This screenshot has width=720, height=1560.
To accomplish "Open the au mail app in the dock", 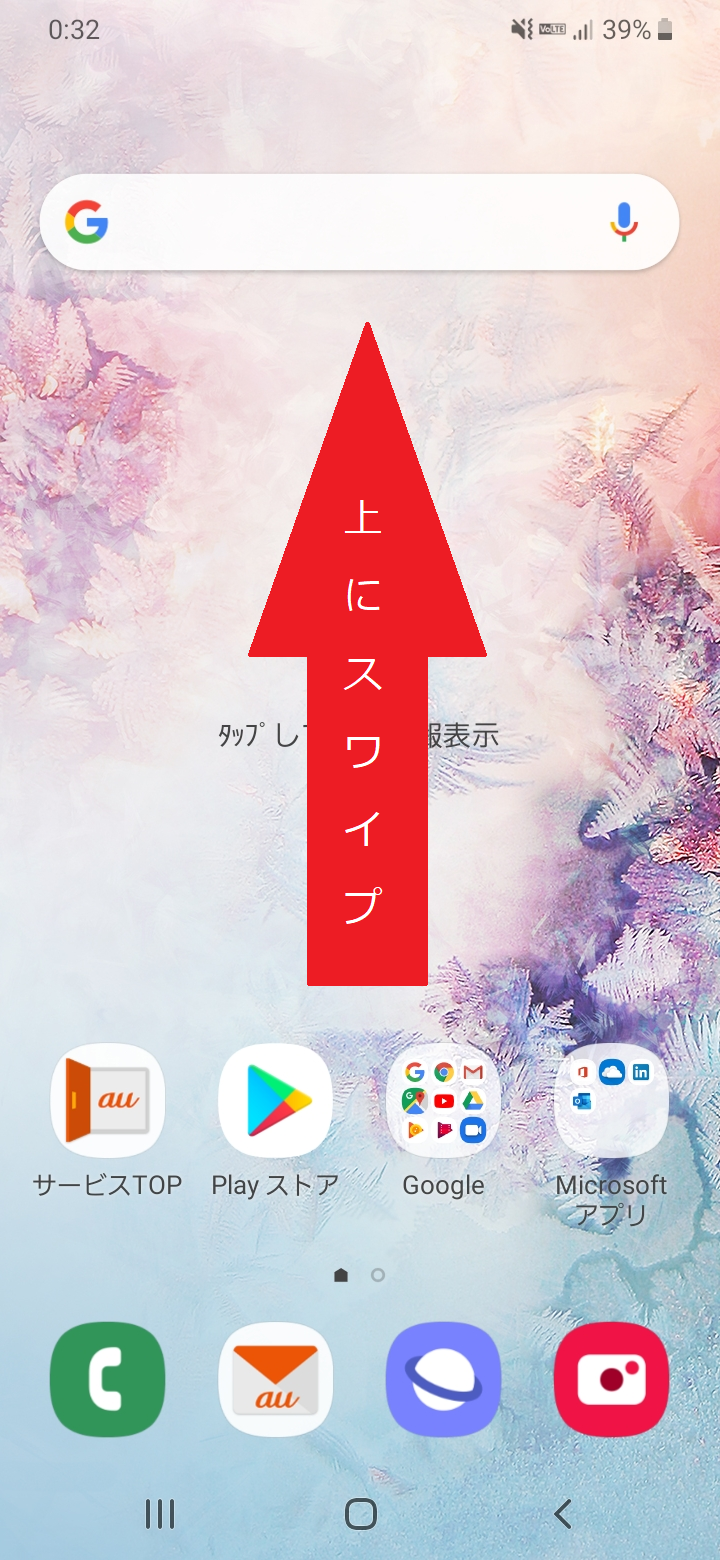I will click(x=276, y=1379).
